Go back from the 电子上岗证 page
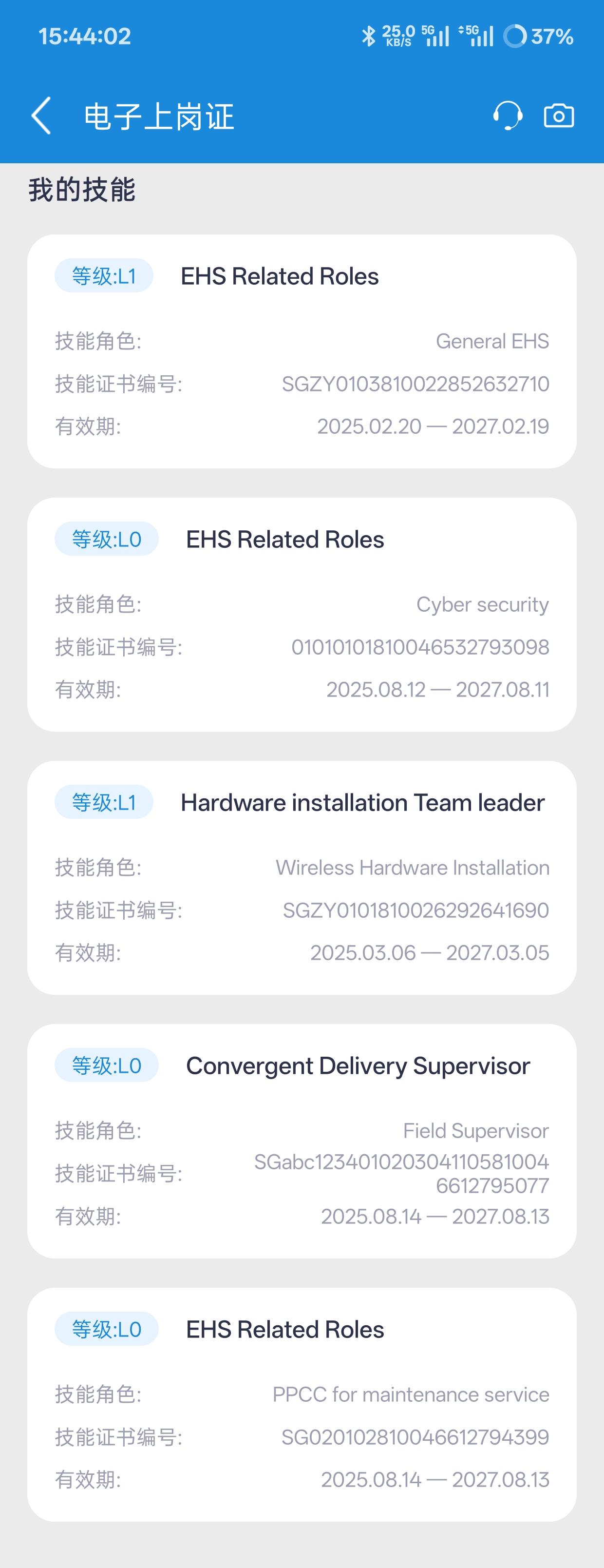Image resolution: width=604 pixels, height=1568 pixels. pos(41,116)
